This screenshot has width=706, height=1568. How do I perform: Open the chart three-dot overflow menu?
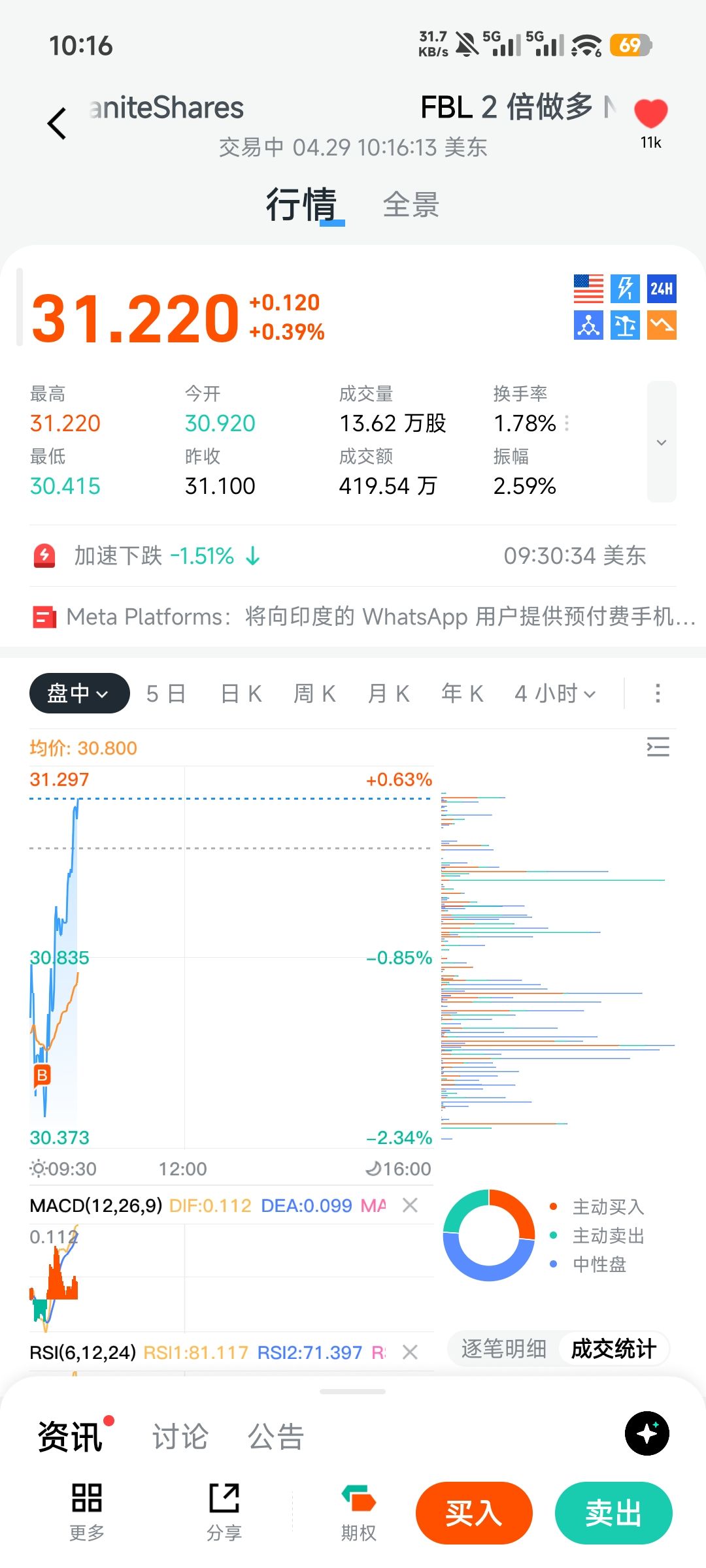[658, 693]
